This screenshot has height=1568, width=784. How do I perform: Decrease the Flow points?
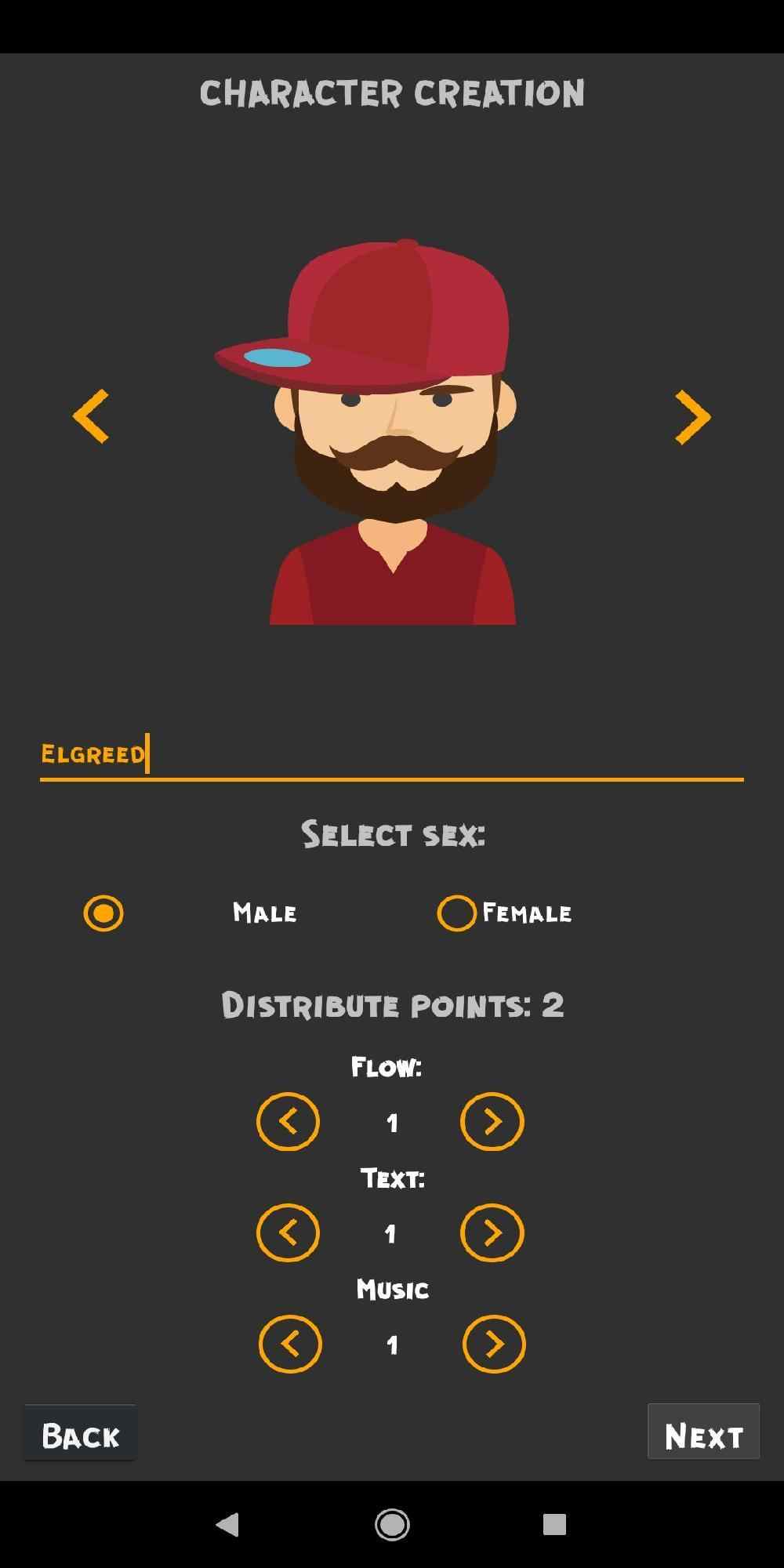(x=288, y=1122)
